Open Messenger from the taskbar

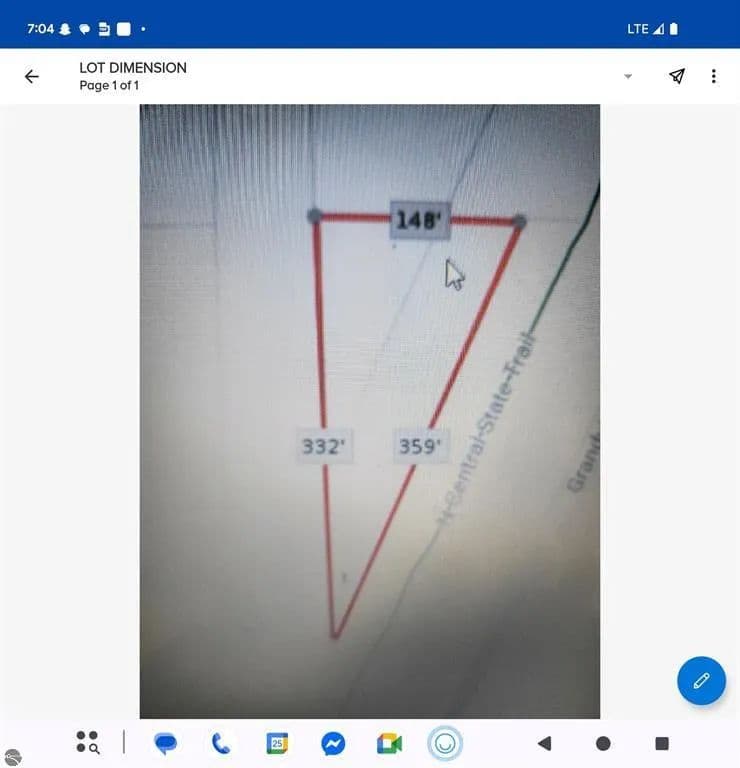coord(333,743)
